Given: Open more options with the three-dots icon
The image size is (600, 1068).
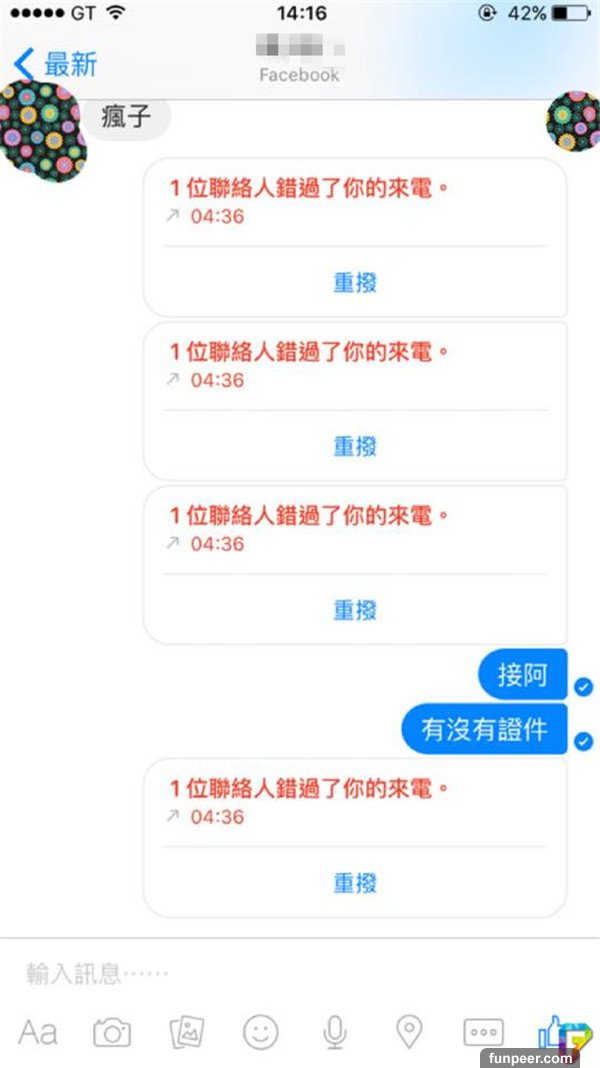Looking at the screenshot, I should click(483, 1033).
